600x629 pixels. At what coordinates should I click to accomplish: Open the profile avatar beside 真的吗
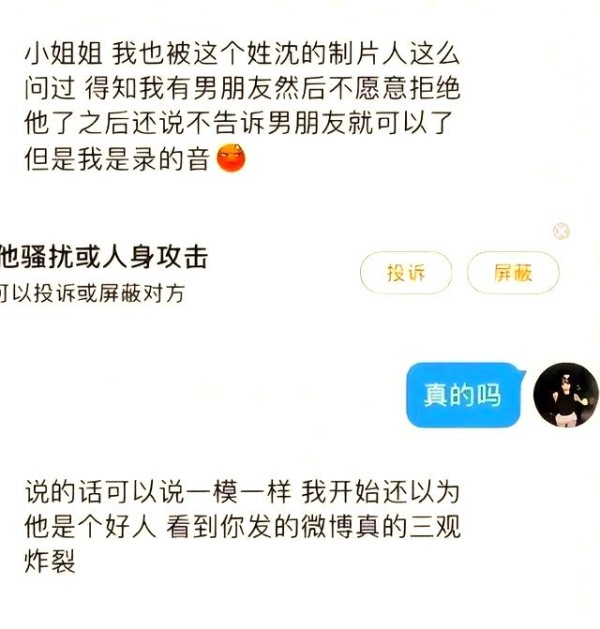coord(565,395)
